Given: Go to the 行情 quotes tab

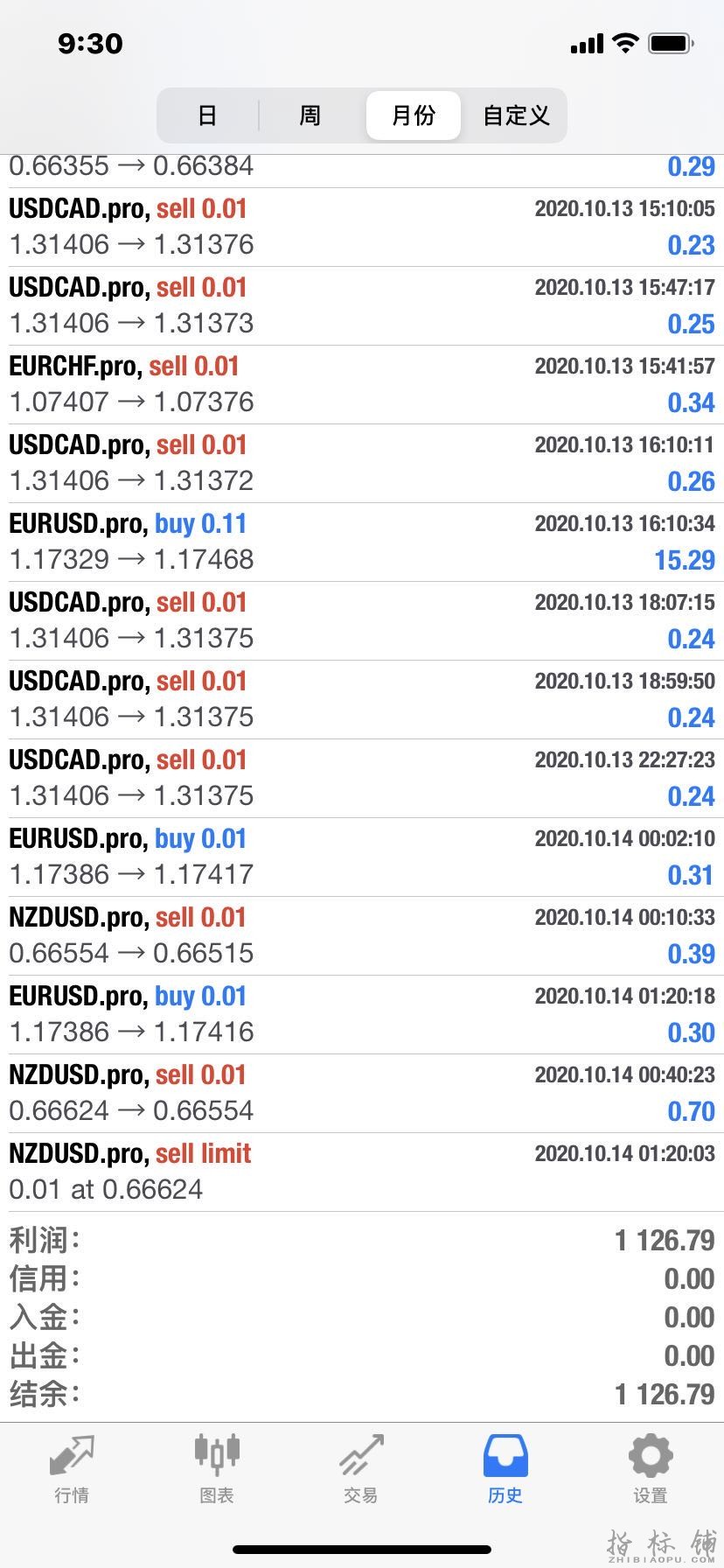Looking at the screenshot, I should [72, 1468].
